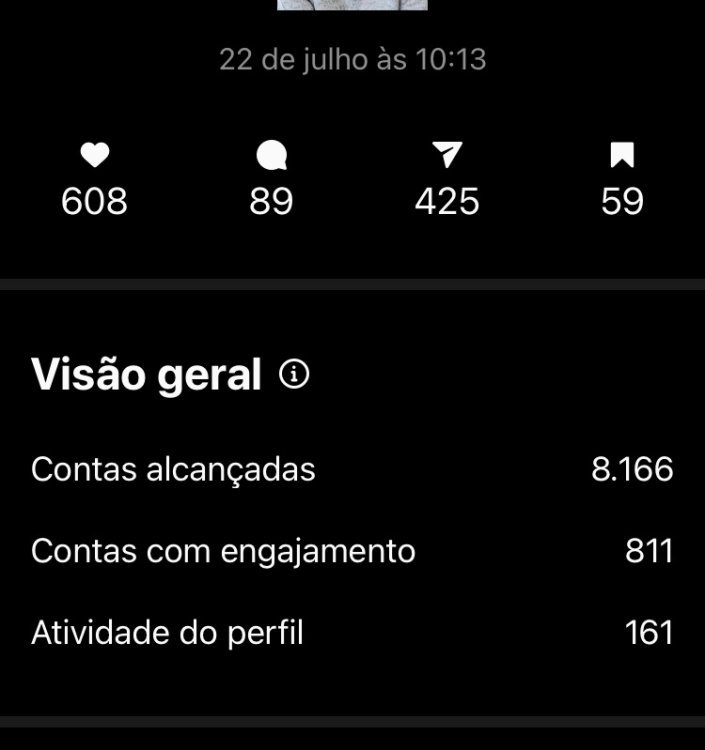The width and height of the screenshot is (705, 750).
Task: Open the info icon beside Visão geral
Action: (294, 375)
